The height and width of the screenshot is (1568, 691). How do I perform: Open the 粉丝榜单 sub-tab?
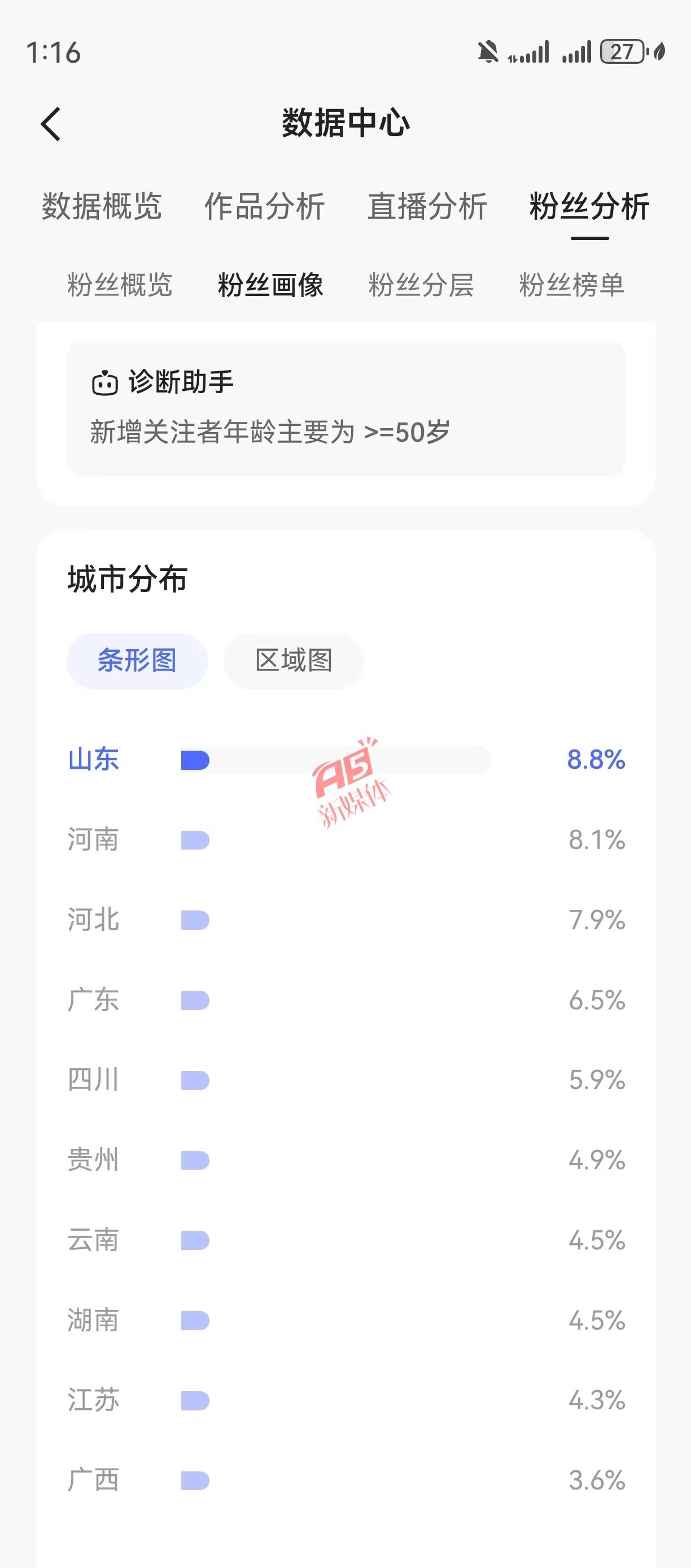572,285
